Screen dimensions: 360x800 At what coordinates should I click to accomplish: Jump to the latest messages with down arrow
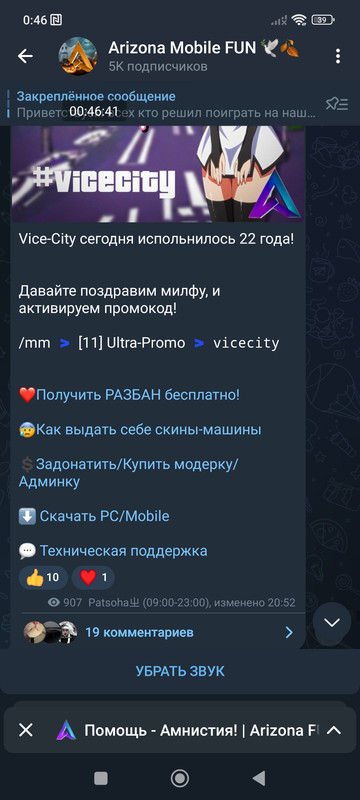[x=332, y=622]
